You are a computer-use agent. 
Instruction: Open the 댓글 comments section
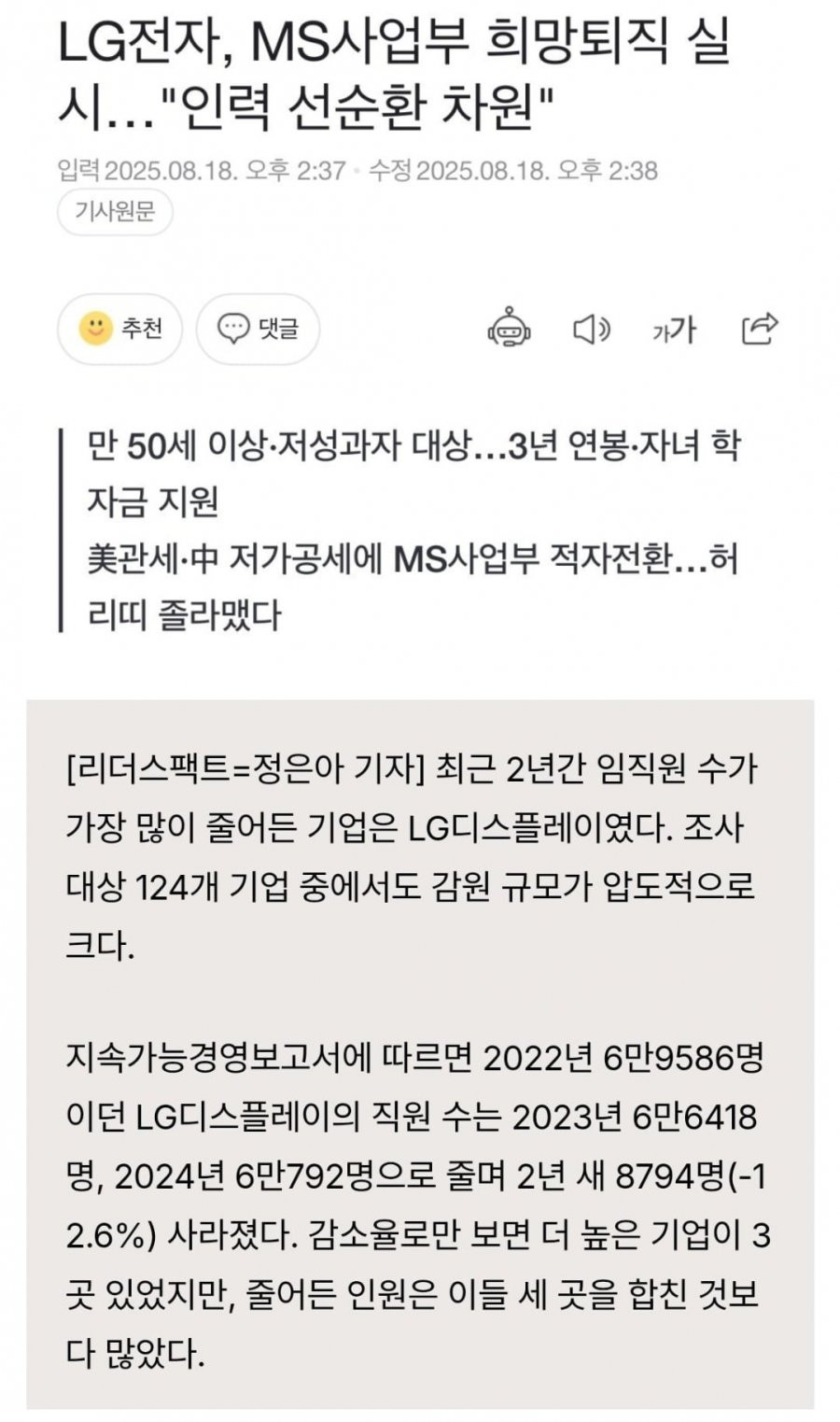[x=258, y=329]
